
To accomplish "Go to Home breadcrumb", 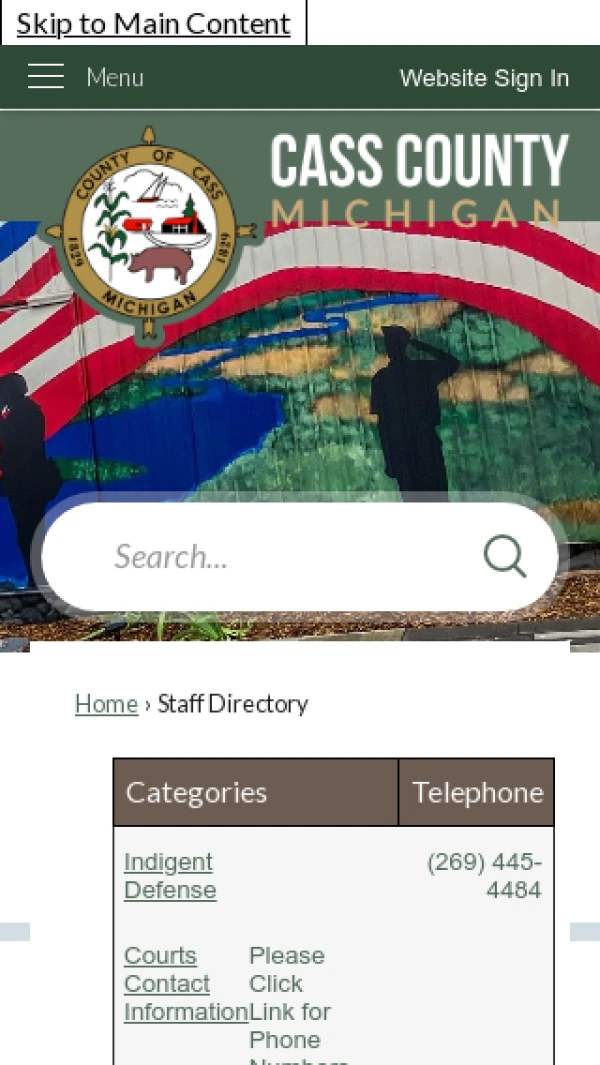I will click(106, 704).
